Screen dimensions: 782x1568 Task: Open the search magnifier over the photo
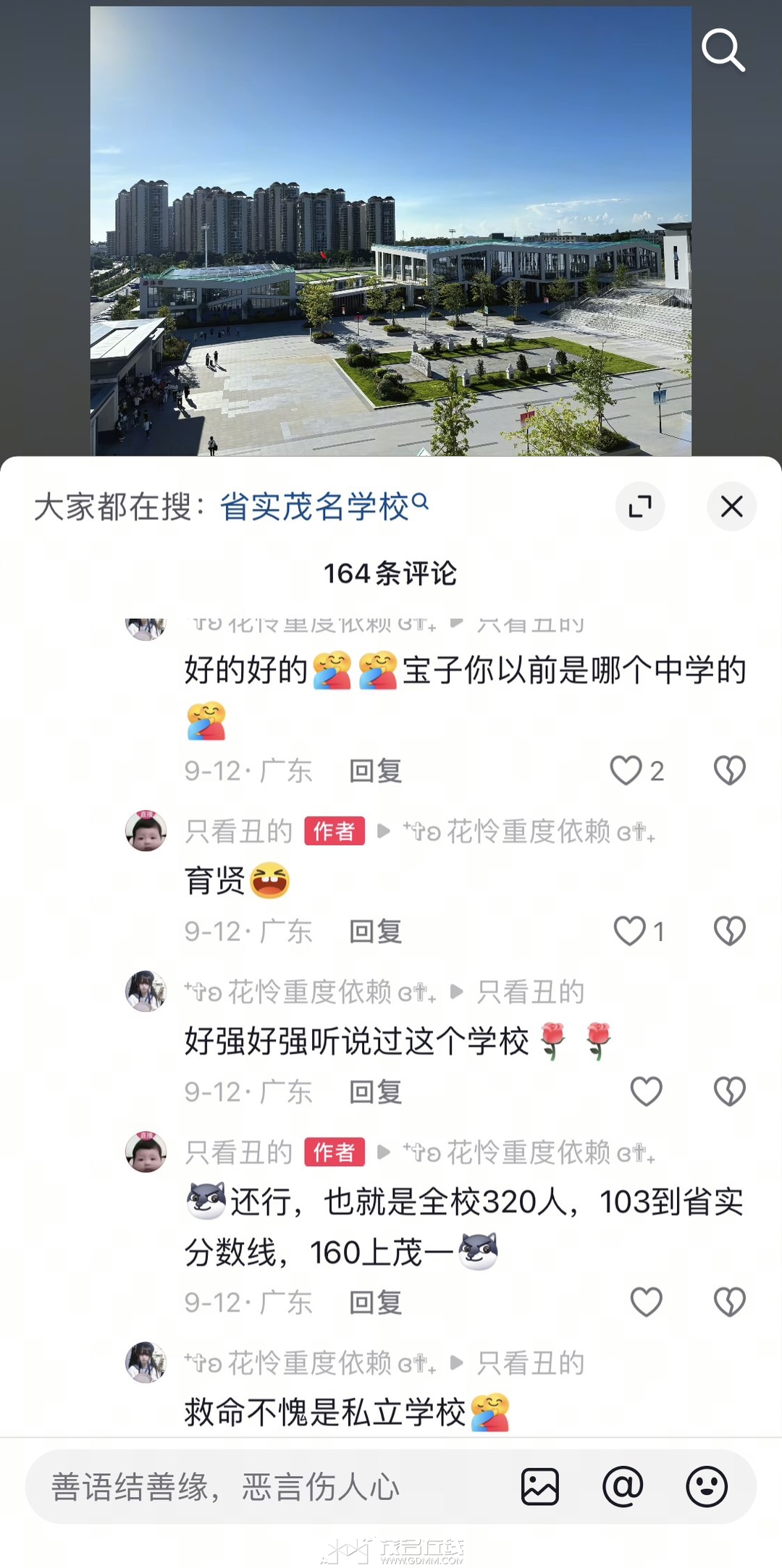pos(723,50)
